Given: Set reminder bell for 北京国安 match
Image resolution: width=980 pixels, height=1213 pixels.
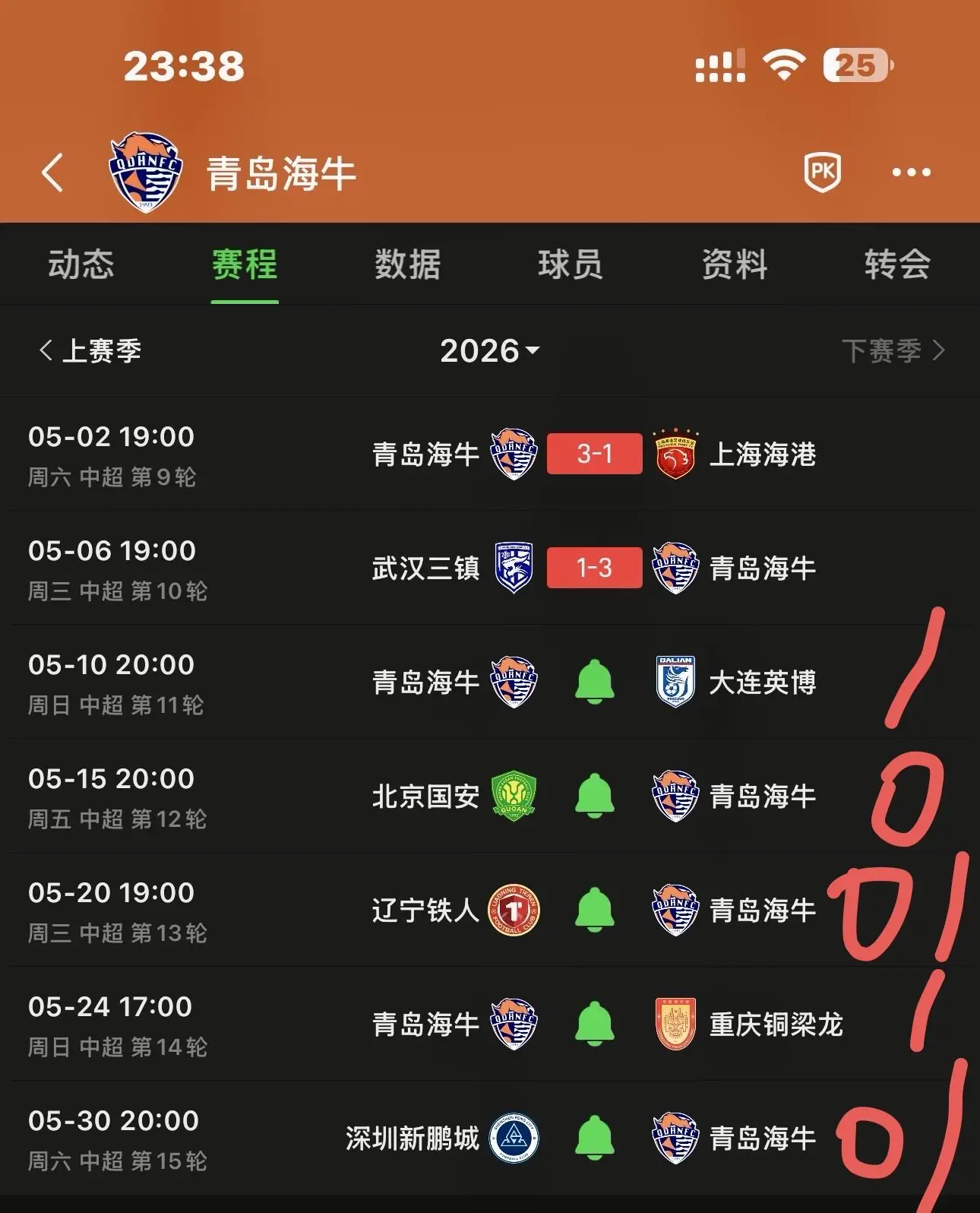Looking at the screenshot, I should click(595, 796).
